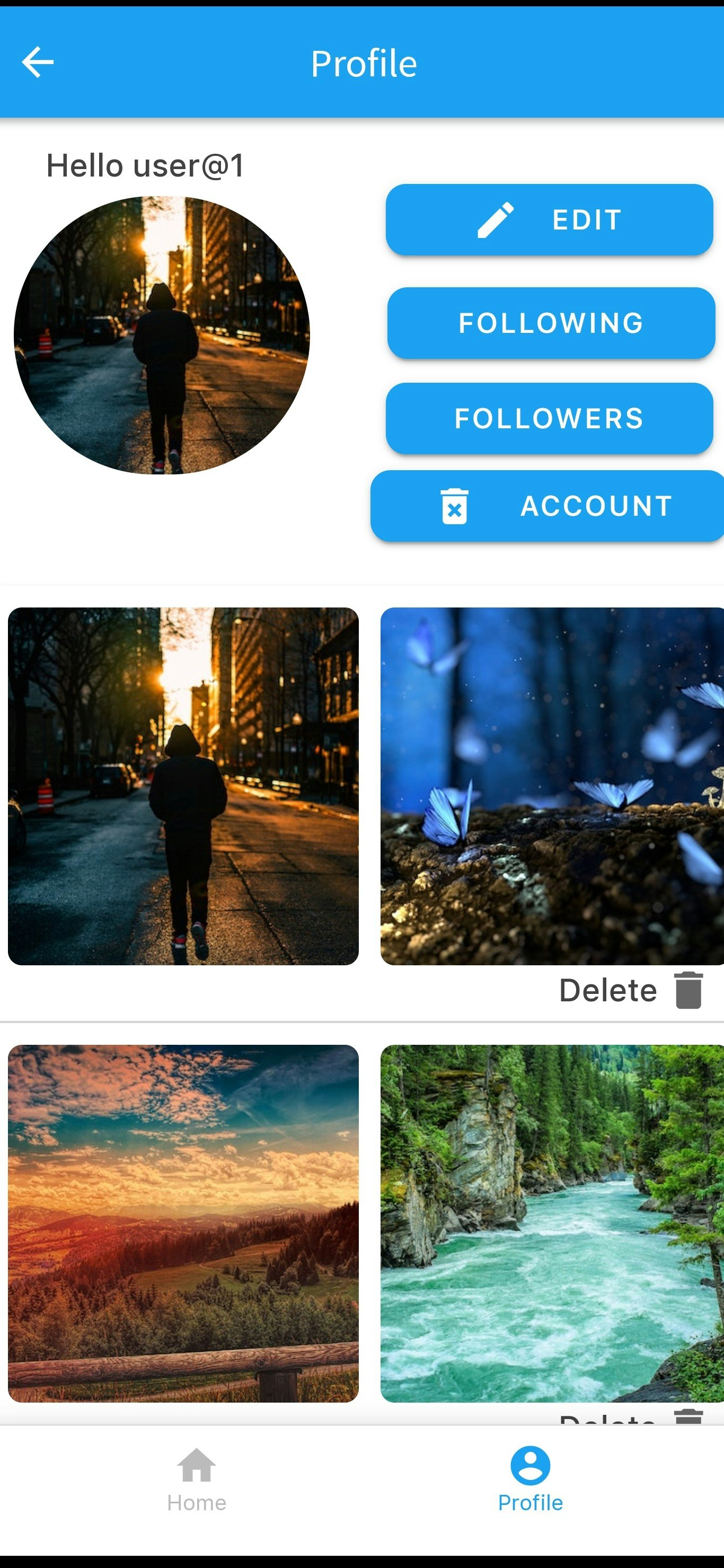Open the blue butterflies photo post
Screen dimensions: 724x1568
[551, 786]
